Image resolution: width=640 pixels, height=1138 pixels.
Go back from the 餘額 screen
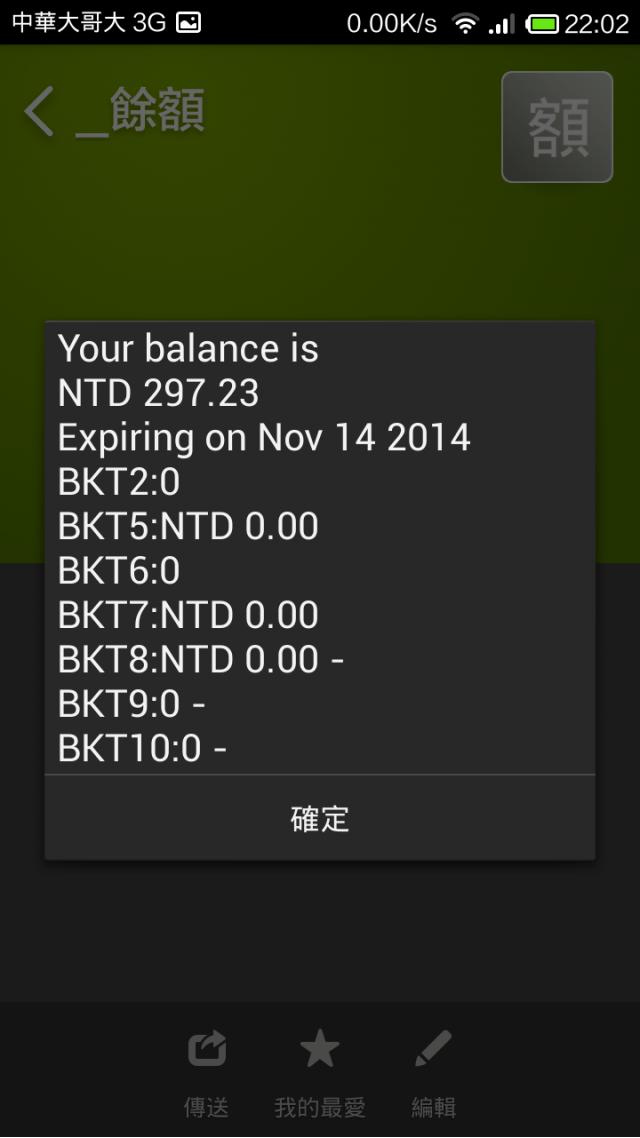pos(38,111)
